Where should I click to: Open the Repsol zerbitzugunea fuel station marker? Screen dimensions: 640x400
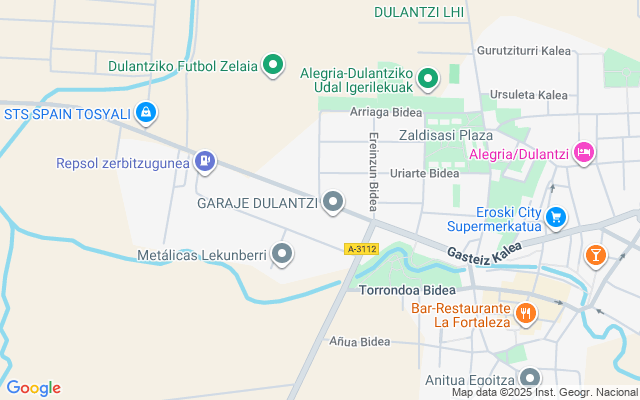pos(205,162)
